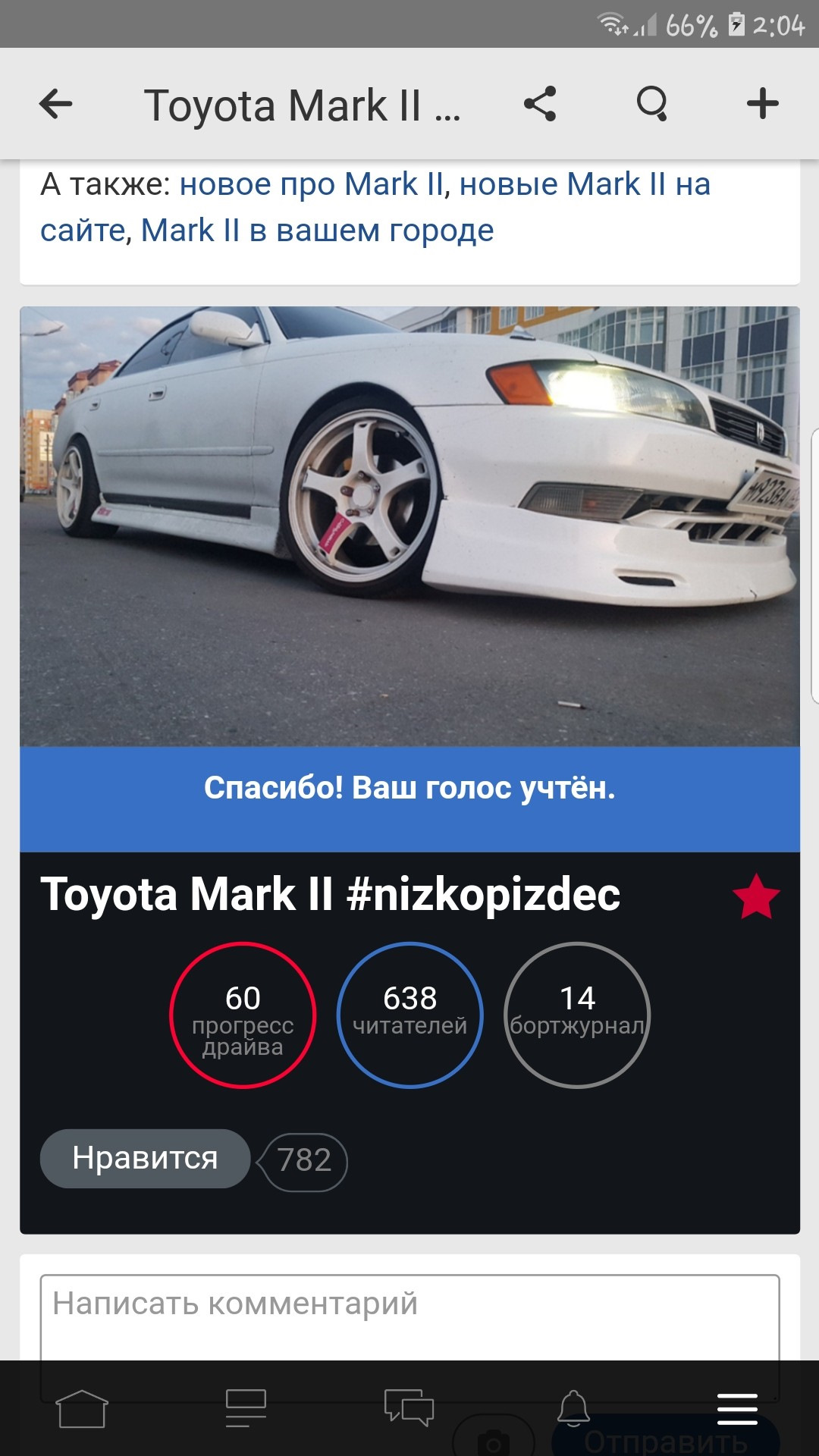
Task: Open the messages tab
Action: (x=409, y=1409)
